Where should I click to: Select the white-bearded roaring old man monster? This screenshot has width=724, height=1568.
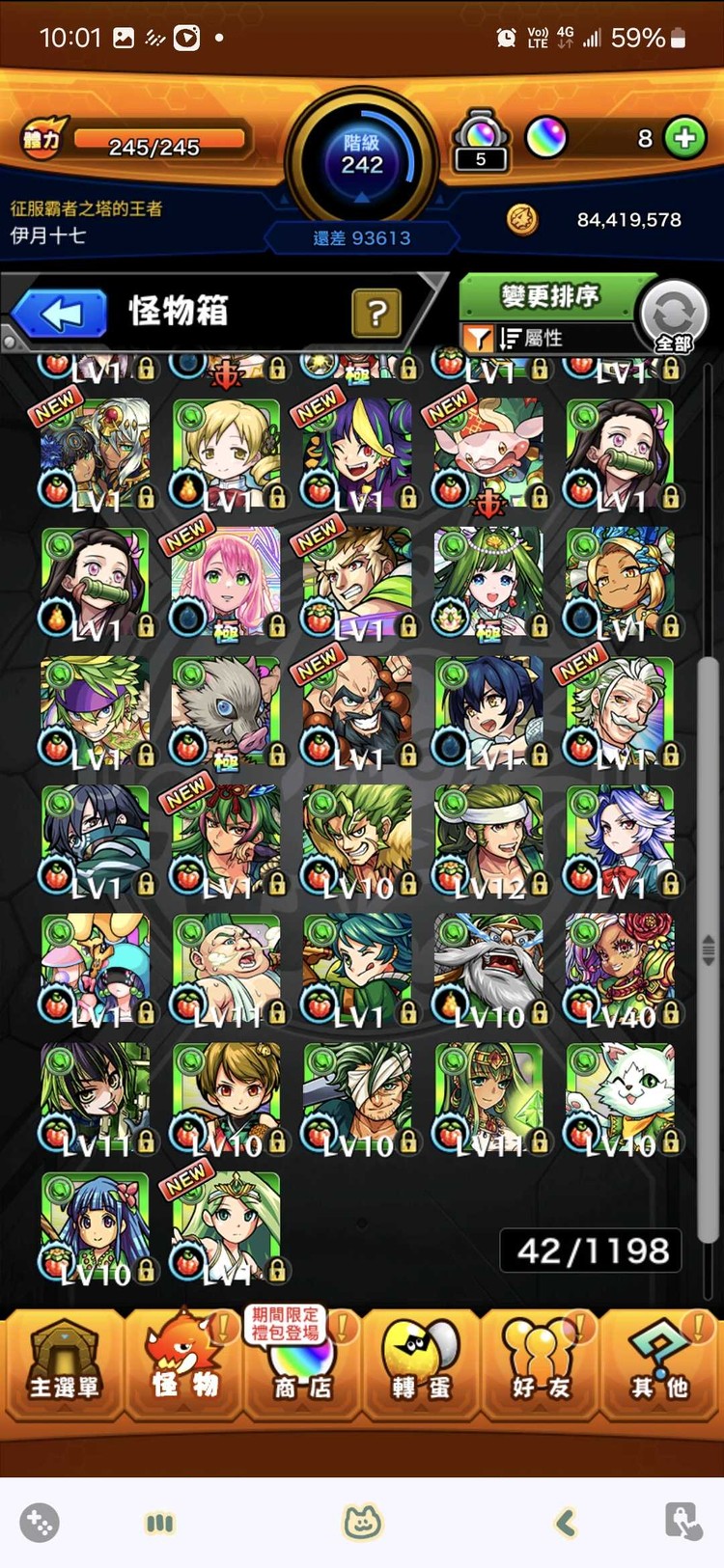(x=488, y=969)
